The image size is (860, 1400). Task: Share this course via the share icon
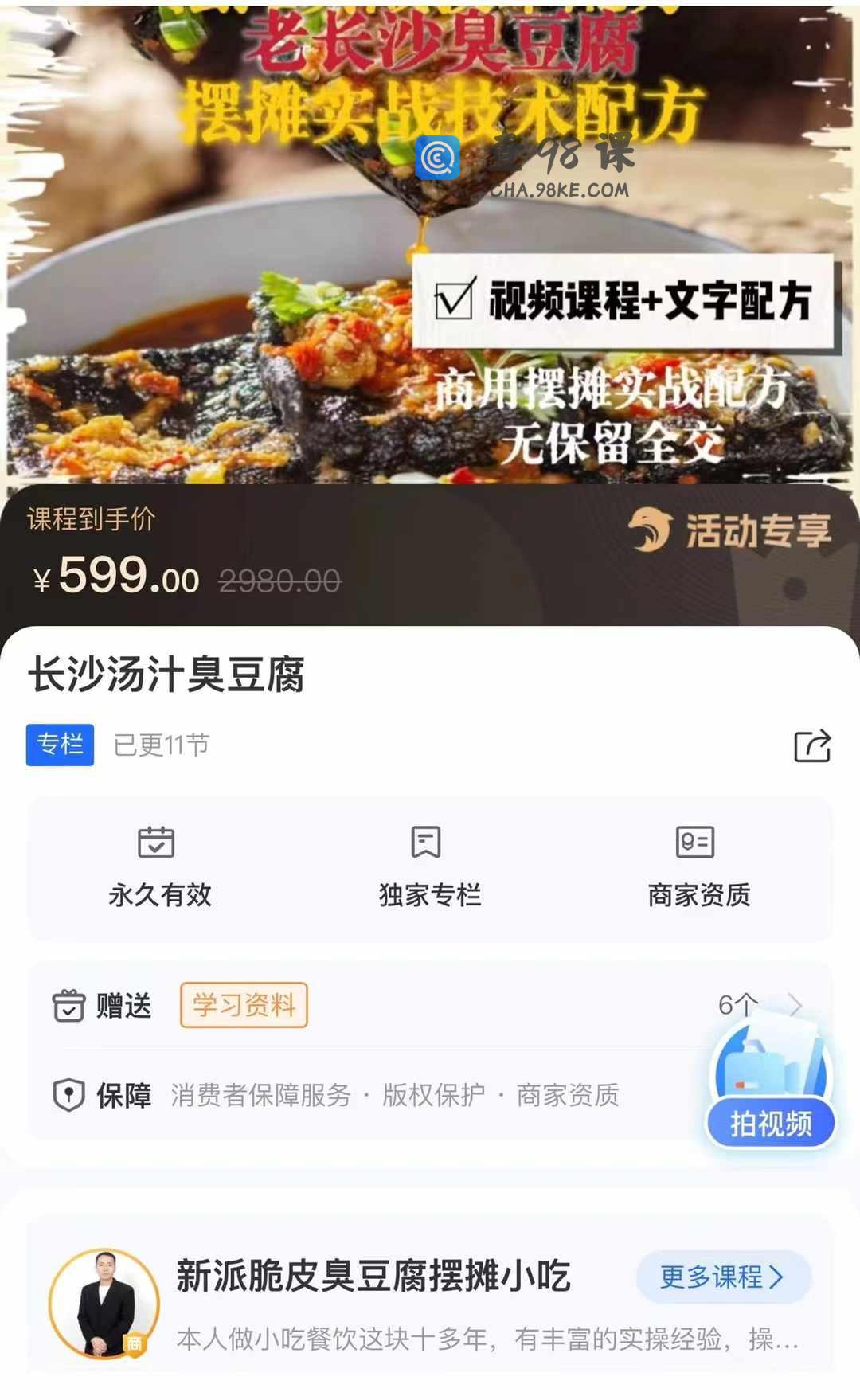[811, 746]
